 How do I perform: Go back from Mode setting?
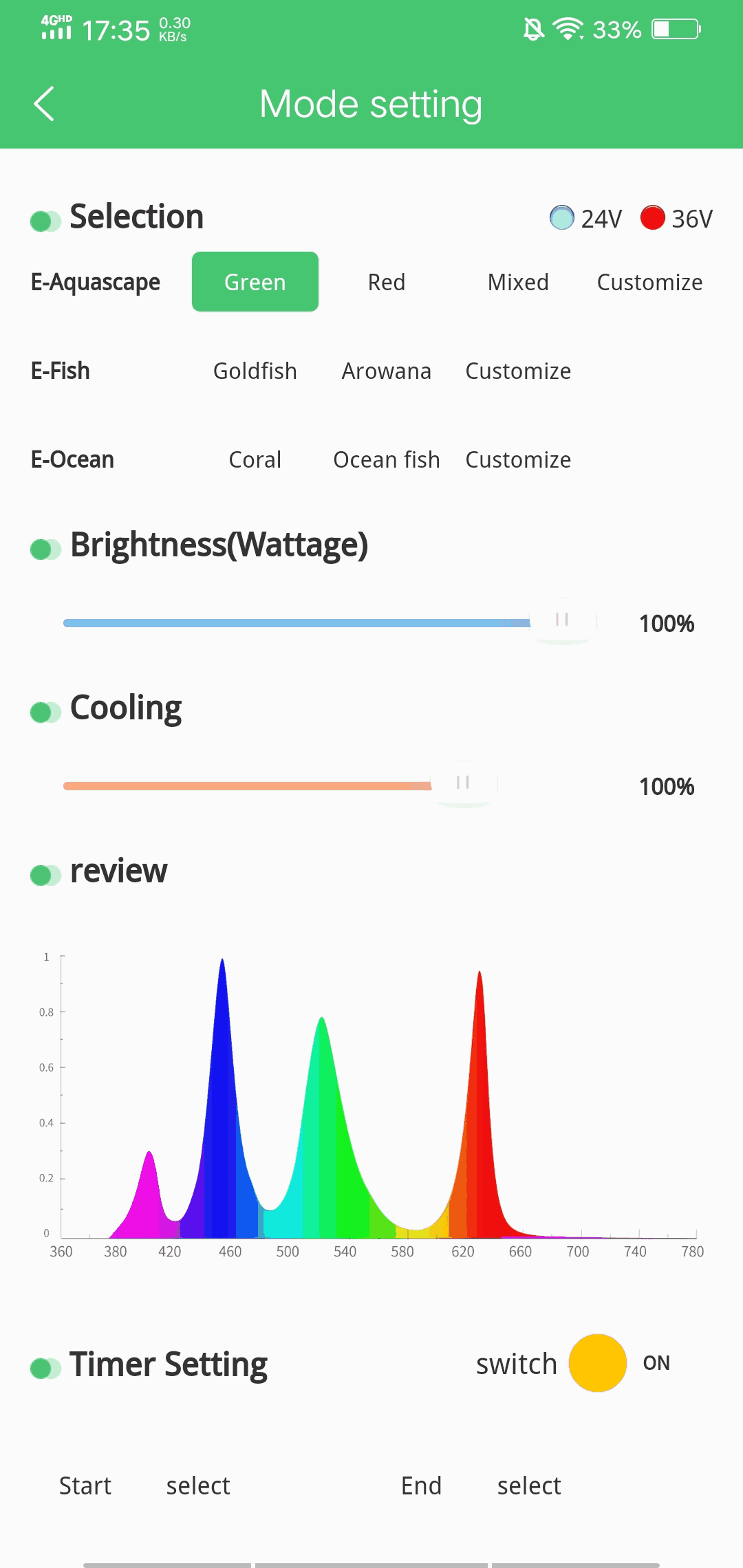coord(44,104)
